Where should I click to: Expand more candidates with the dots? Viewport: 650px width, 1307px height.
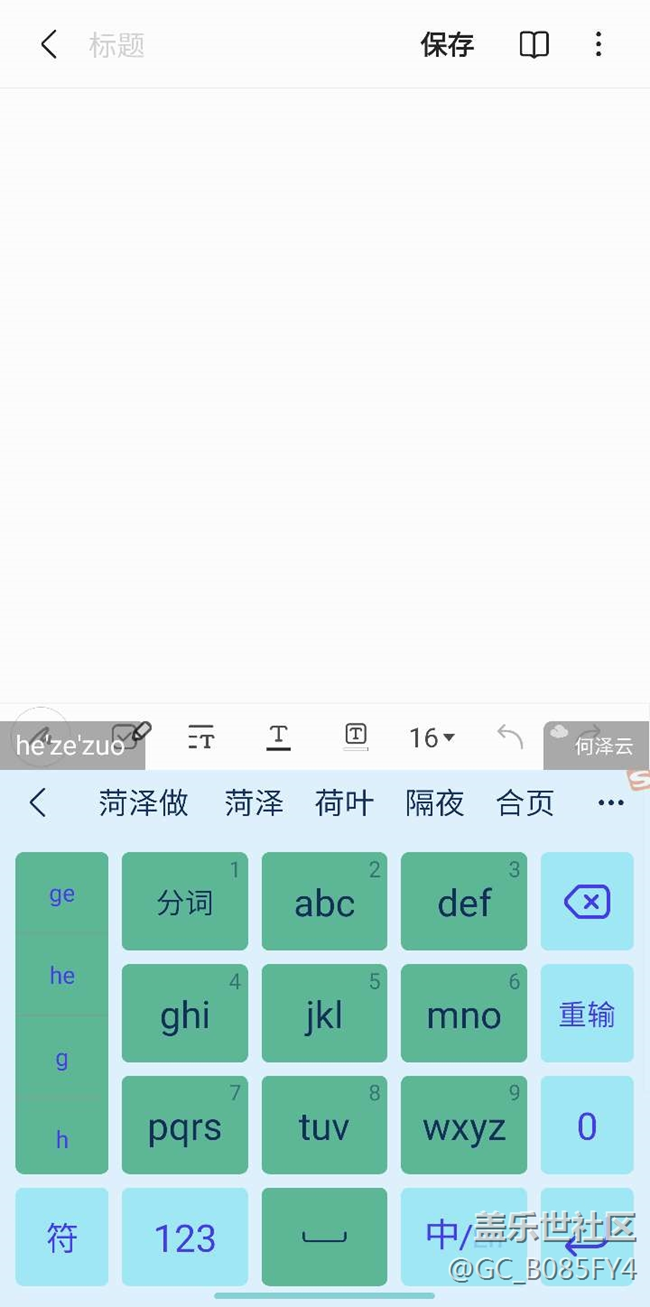coord(610,803)
